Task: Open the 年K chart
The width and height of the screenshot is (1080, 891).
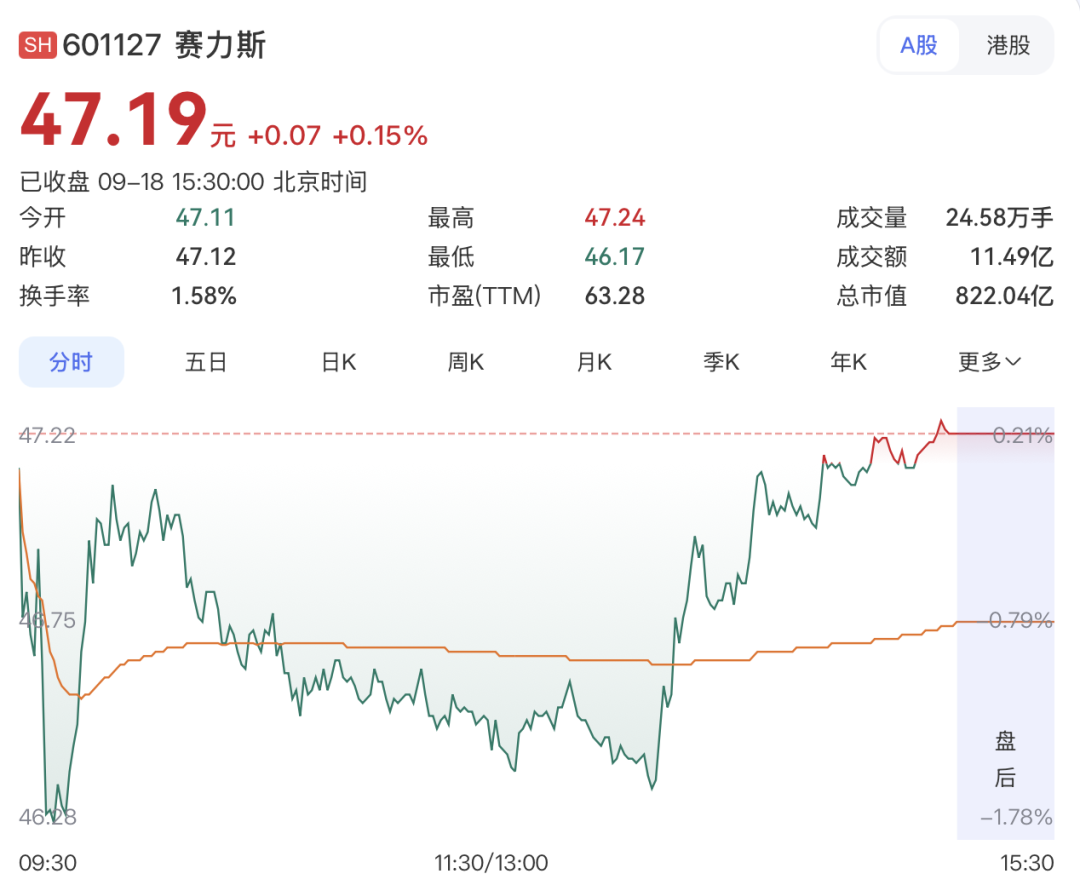Action: tap(849, 361)
